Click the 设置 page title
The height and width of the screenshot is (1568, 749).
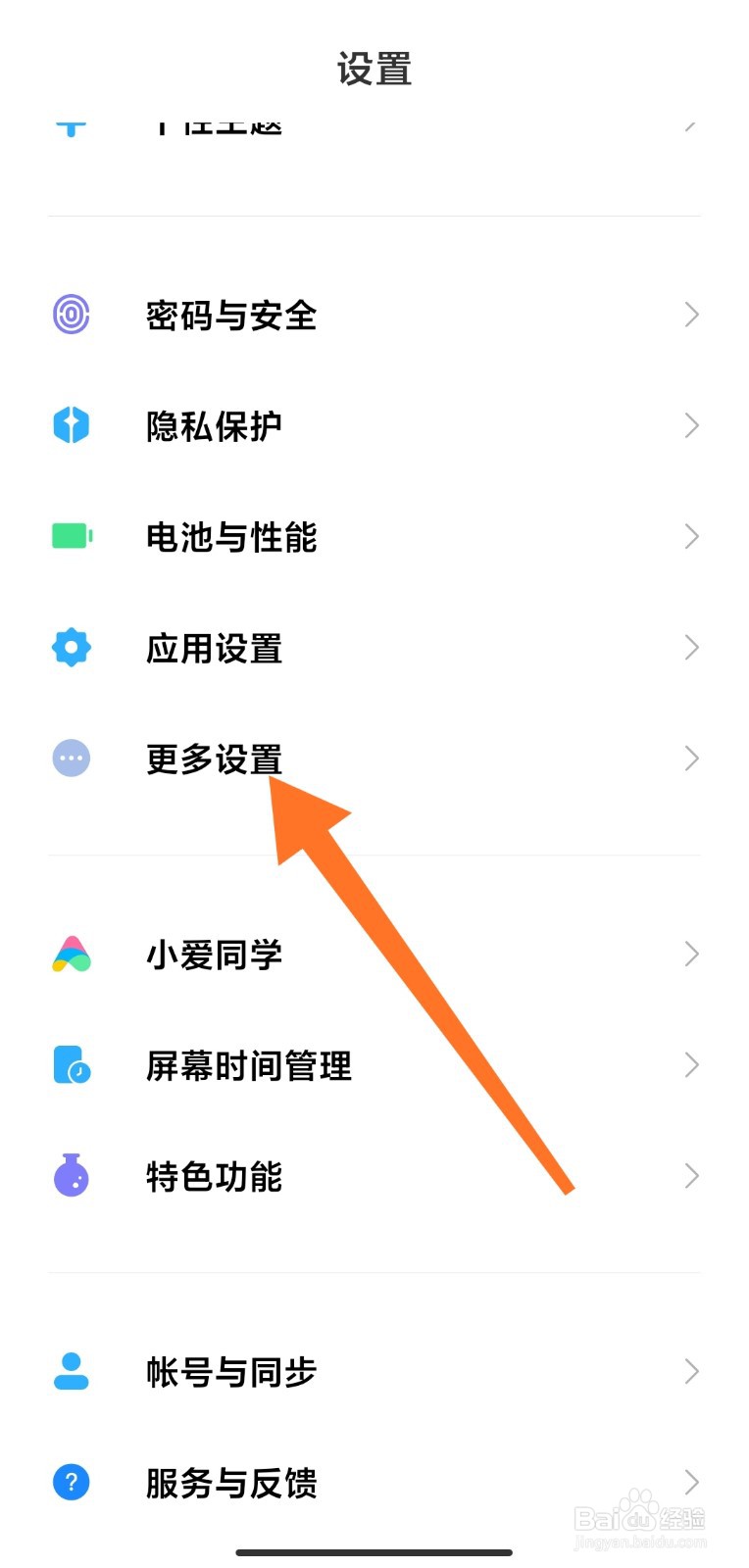coord(374,70)
